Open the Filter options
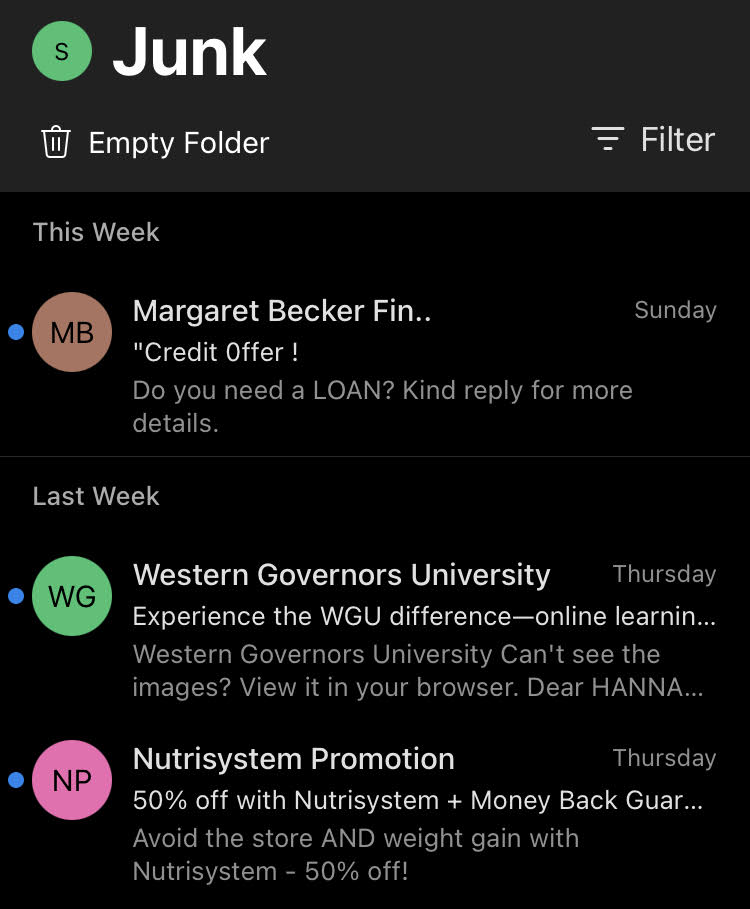750x909 pixels. coord(653,140)
